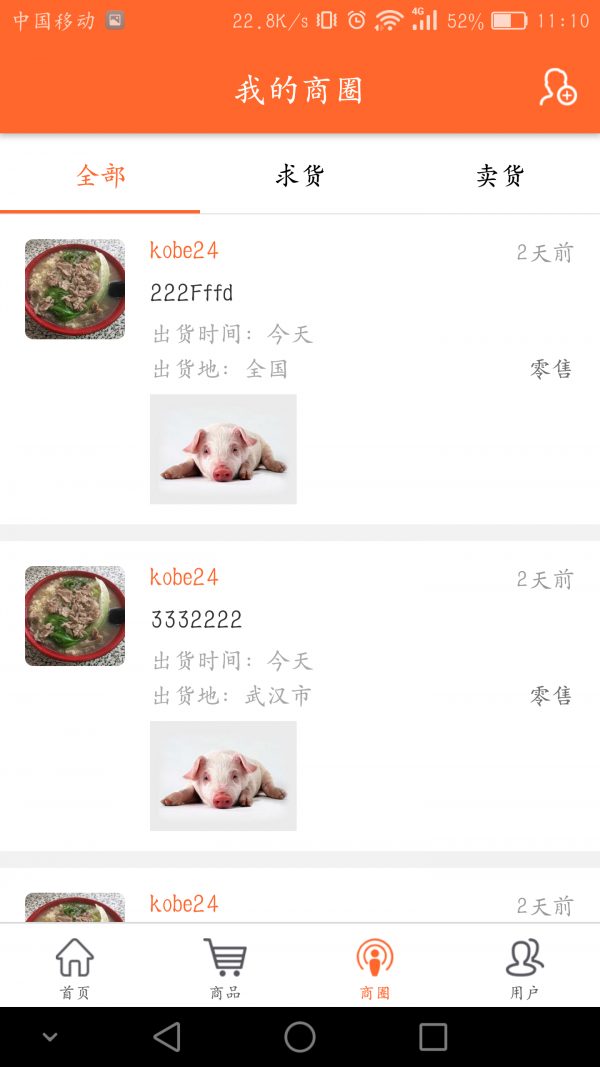Tap the add contact icon

558,89
